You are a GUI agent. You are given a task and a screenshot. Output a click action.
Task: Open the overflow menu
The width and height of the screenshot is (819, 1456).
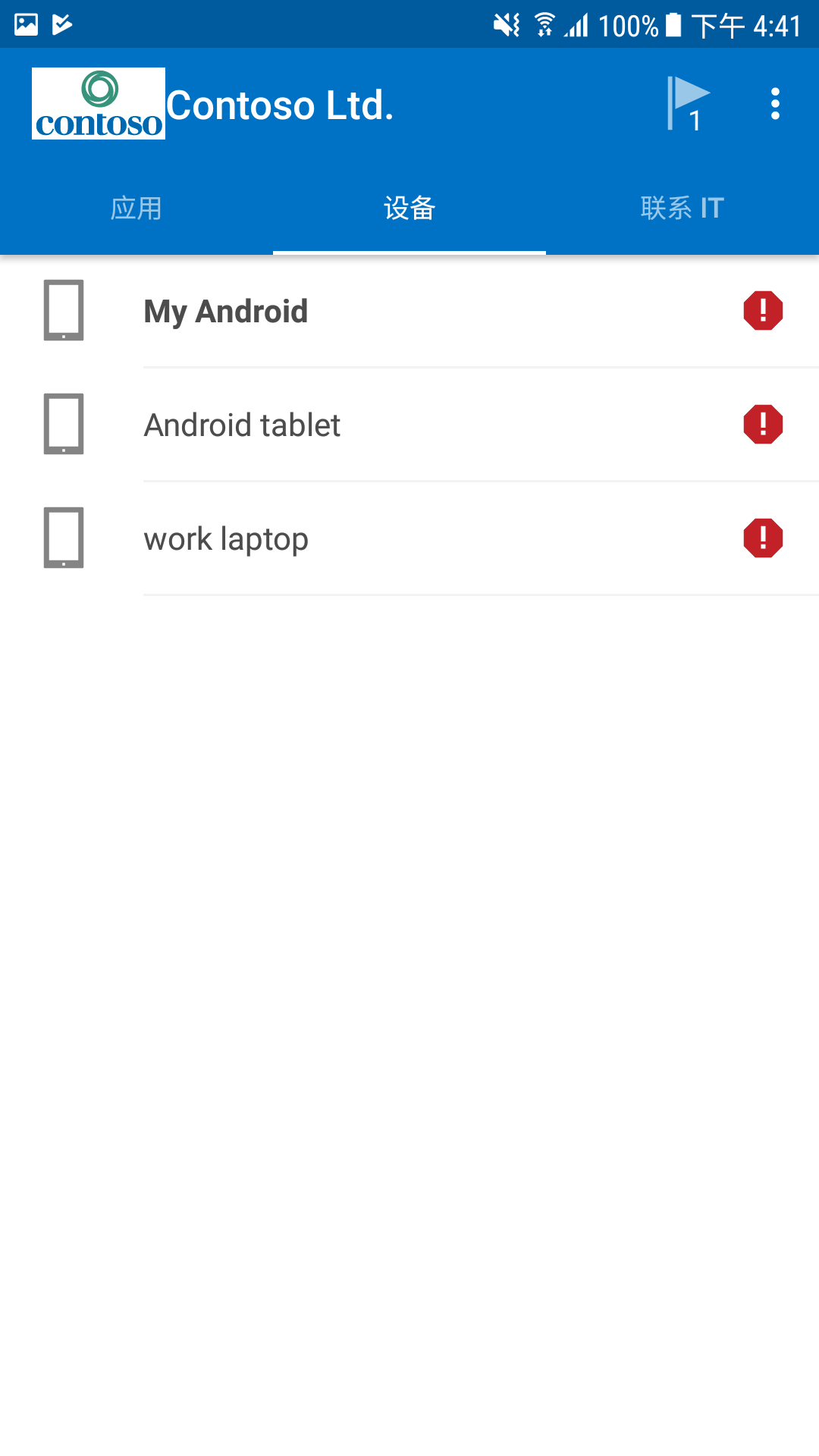774,104
